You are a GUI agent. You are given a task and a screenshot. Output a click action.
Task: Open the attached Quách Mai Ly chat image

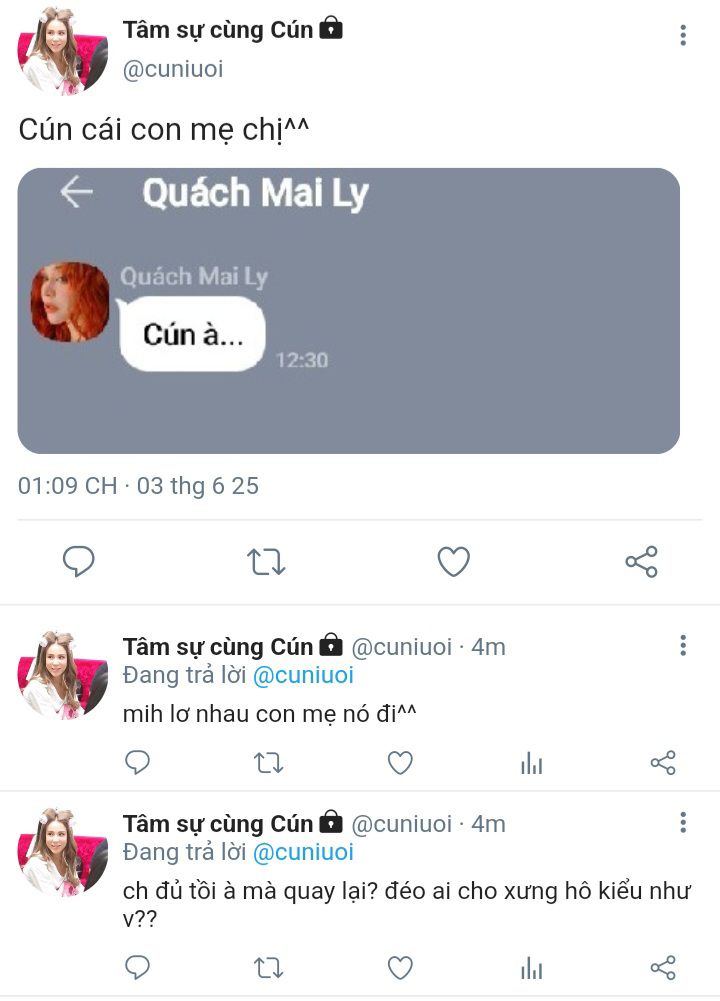[348, 310]
